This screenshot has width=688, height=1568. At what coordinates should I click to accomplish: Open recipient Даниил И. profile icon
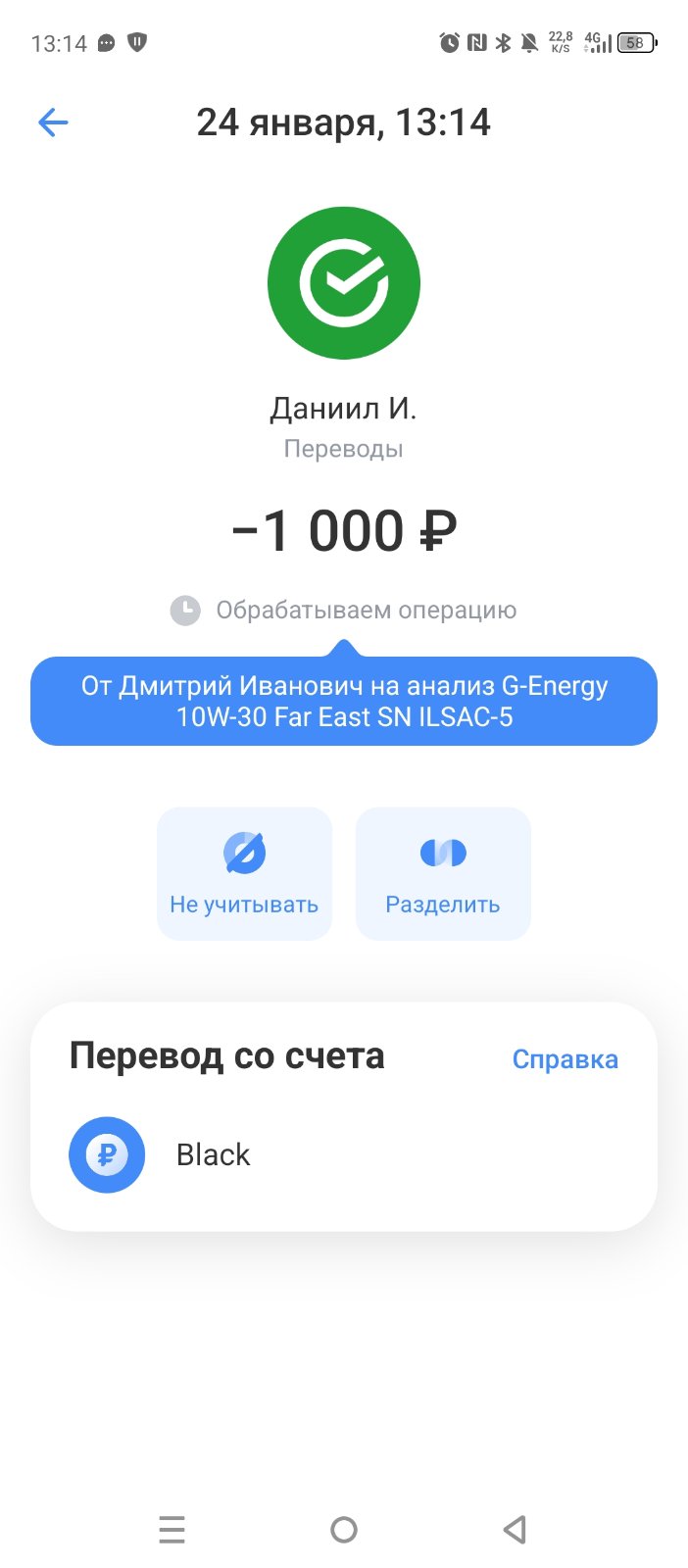coord(344,283)
